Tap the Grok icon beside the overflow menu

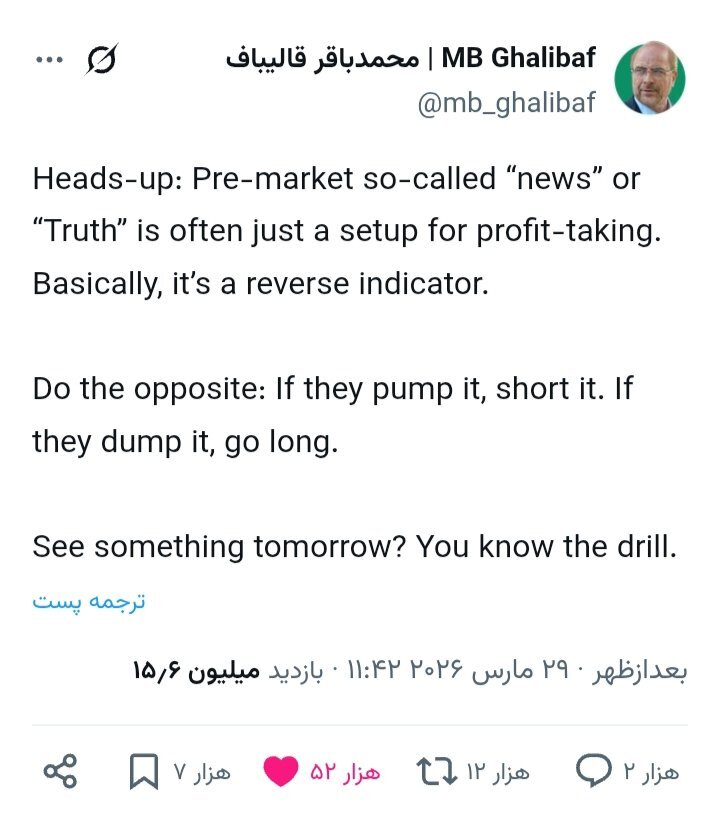pyautogui.click(x=100, y=61)
